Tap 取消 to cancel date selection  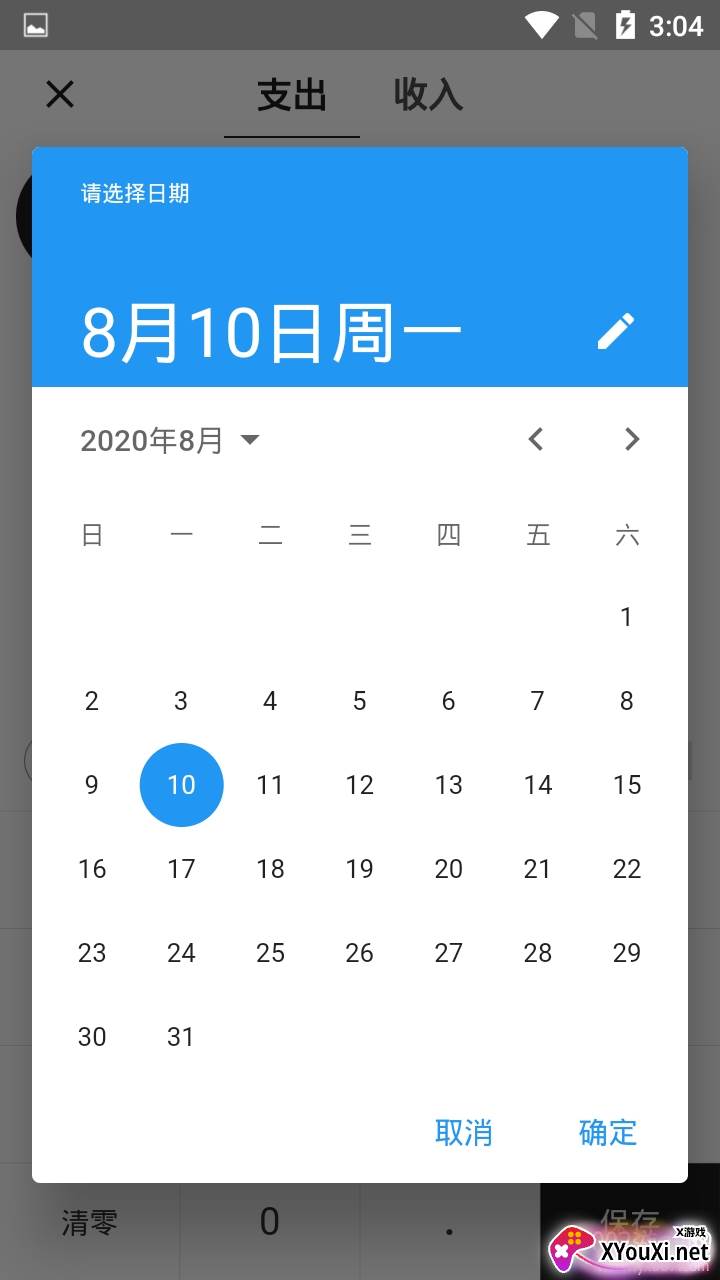tap(464, 1132)
